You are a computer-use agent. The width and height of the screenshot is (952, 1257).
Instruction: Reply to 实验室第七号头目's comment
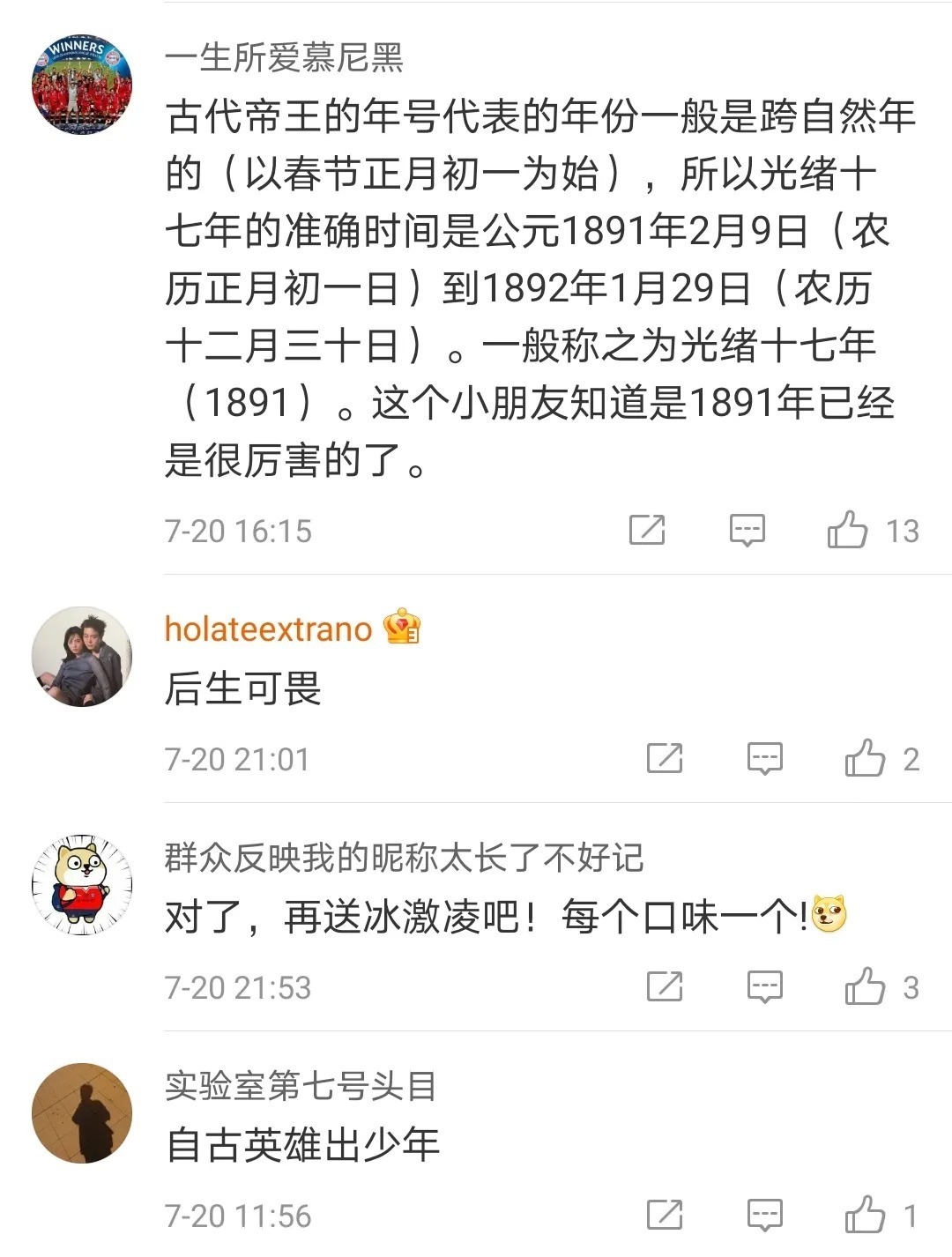pyautogui.click(x=764, y=1215)
